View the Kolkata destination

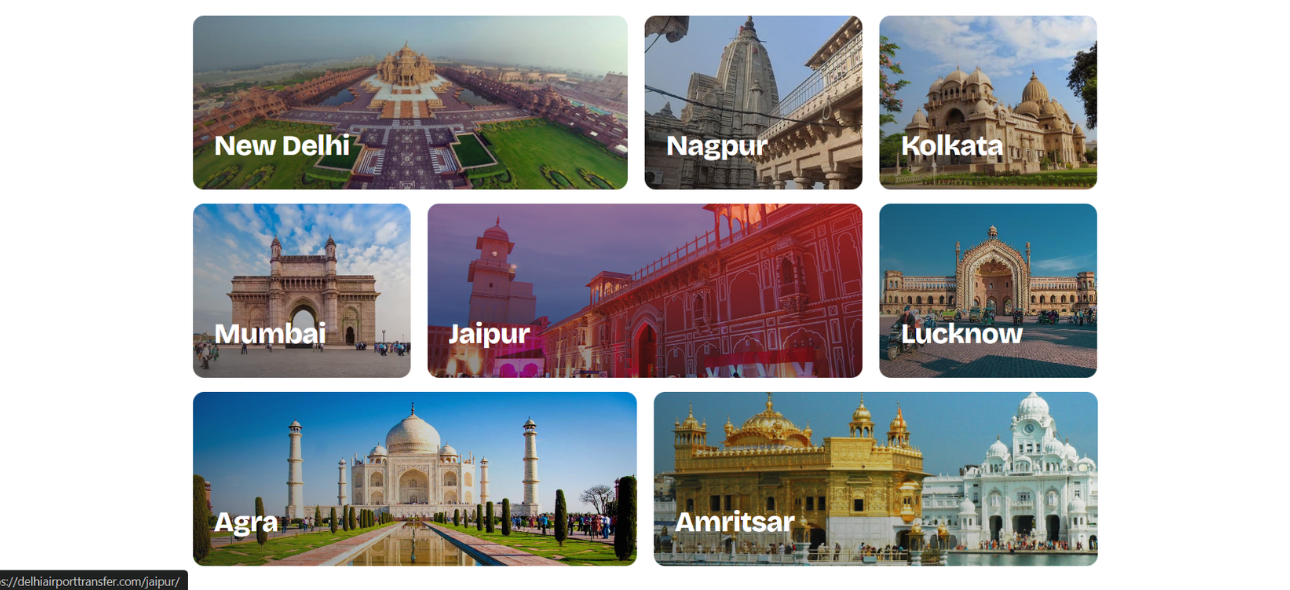[x=988, y=102]
